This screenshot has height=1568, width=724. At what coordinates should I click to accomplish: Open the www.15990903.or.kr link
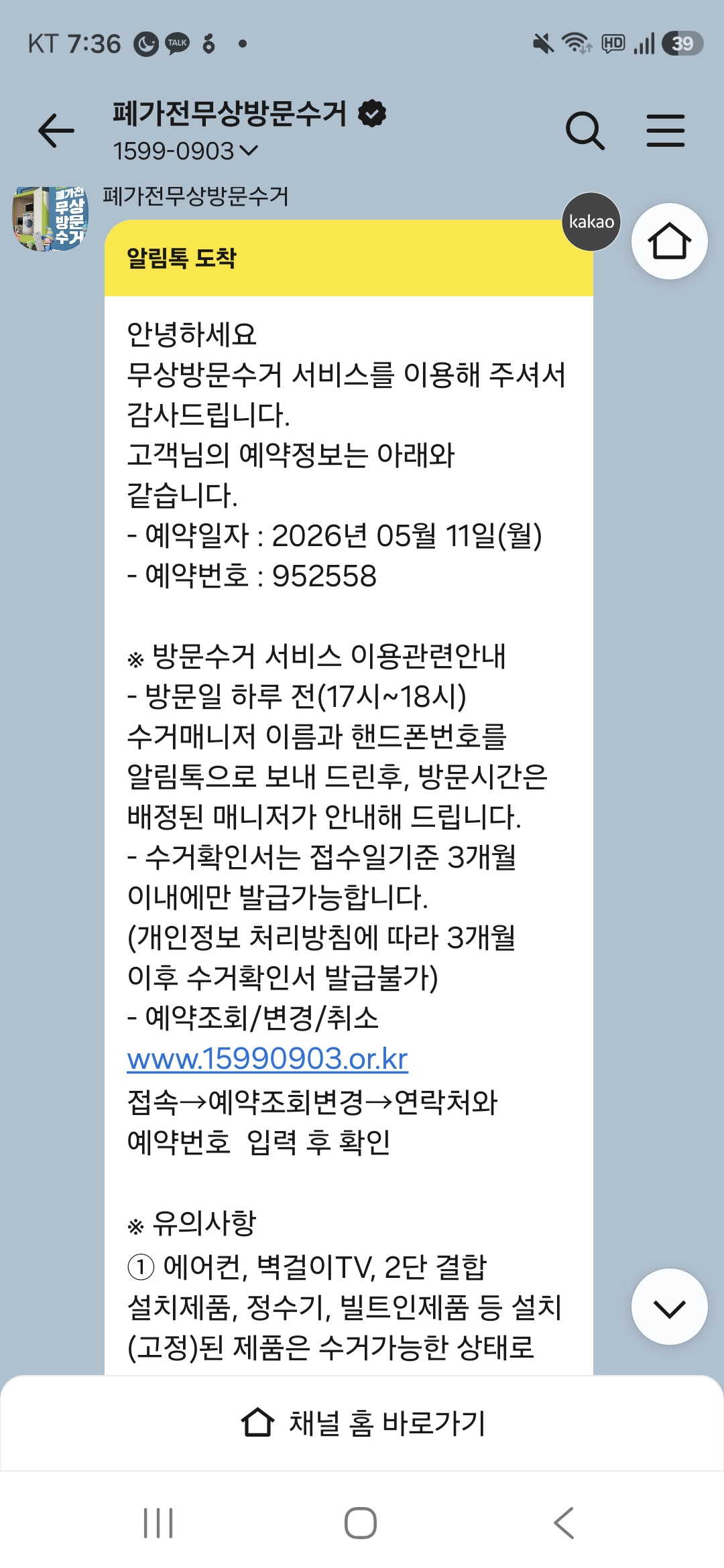coord(267,1059)
